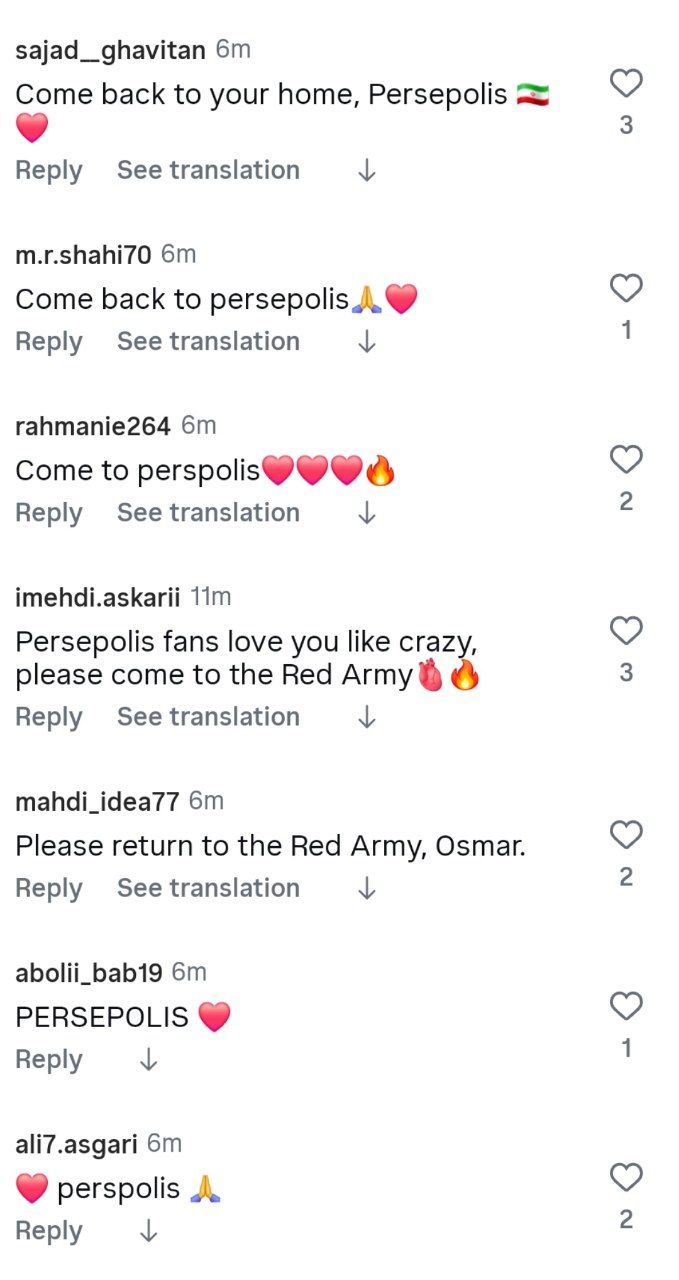Like ali7.asgari's comment
Screen dimensions: 679x1280
pyautogui.click(x=626, y=1178)
